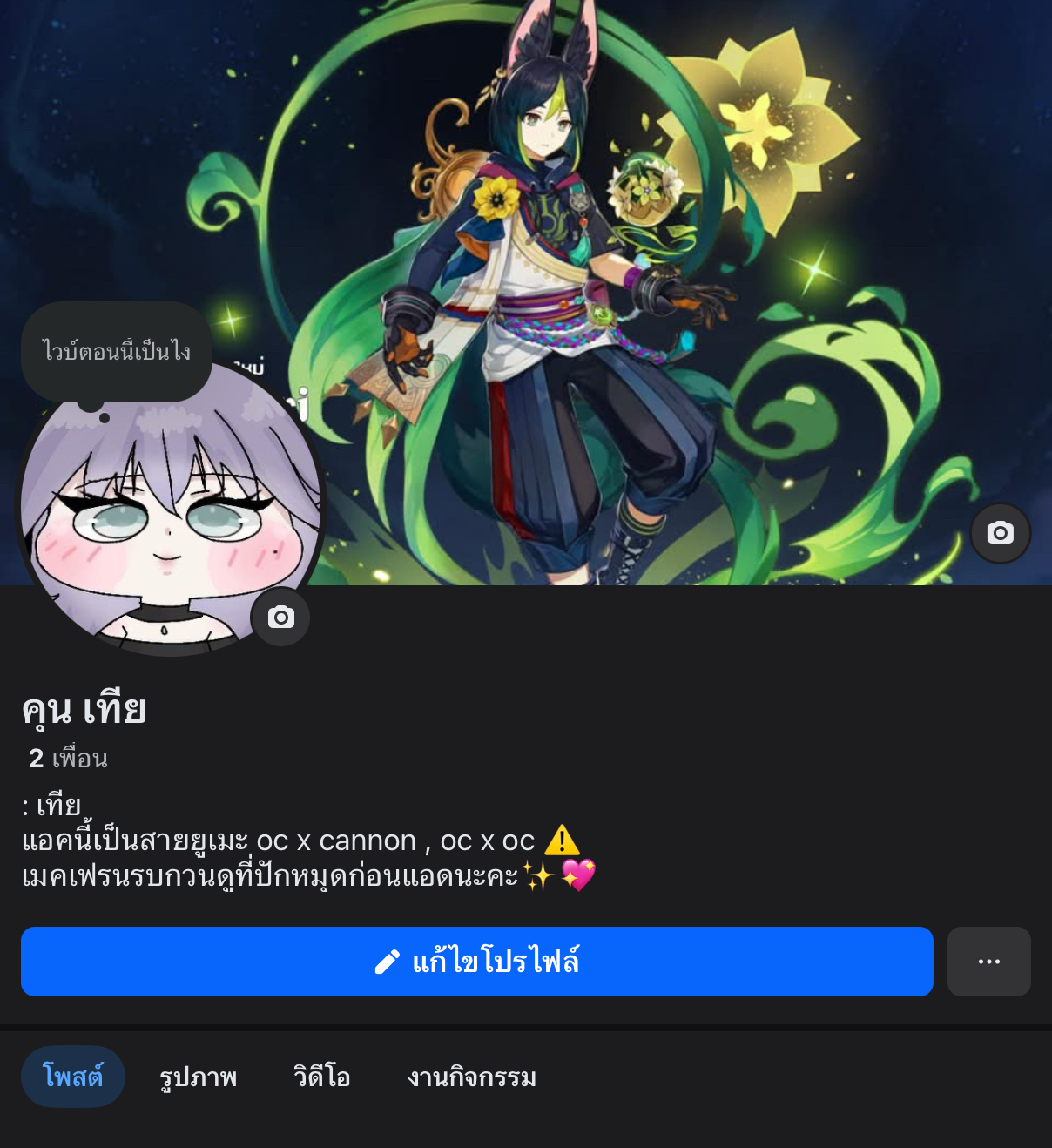Tap the ไวบ์ตอนนี้เป็นไง note bubble
The image size is (1052, 1148).
click(117, 351)
